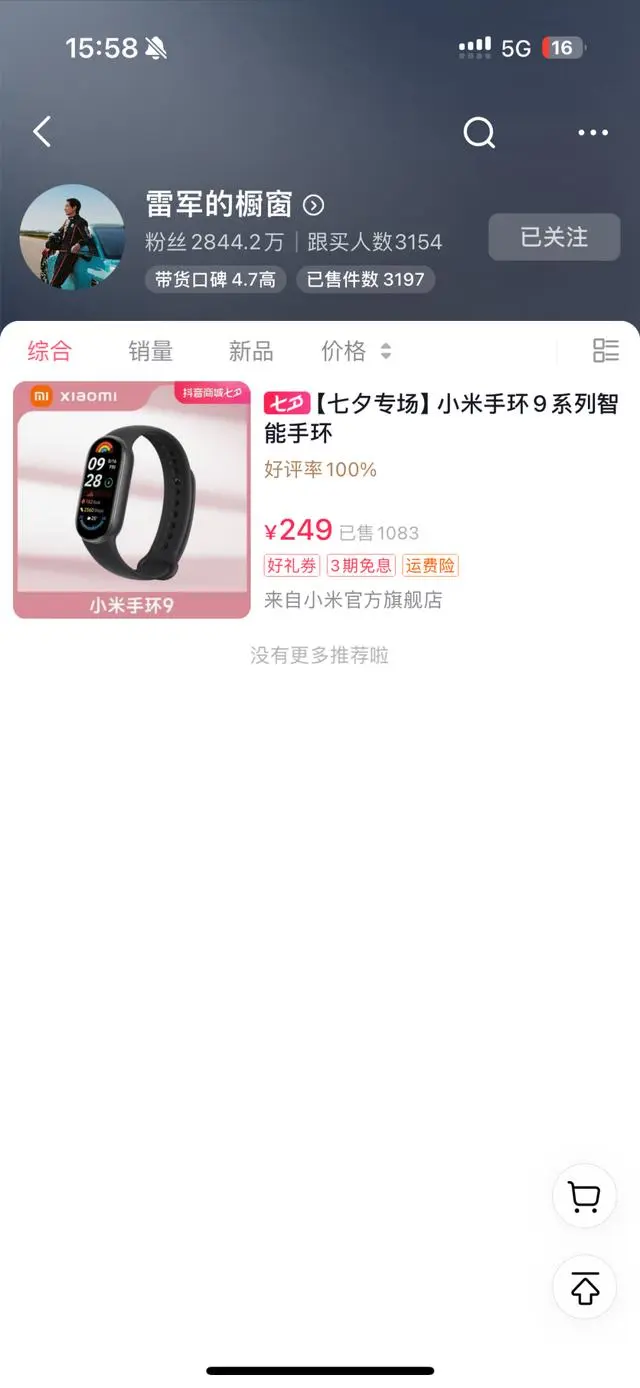Image resolution: width=640 pixels, height=1388 pixels.
Task: Open the 雷军的橱窗 title chevron
Action: click(x=314, y=206)
